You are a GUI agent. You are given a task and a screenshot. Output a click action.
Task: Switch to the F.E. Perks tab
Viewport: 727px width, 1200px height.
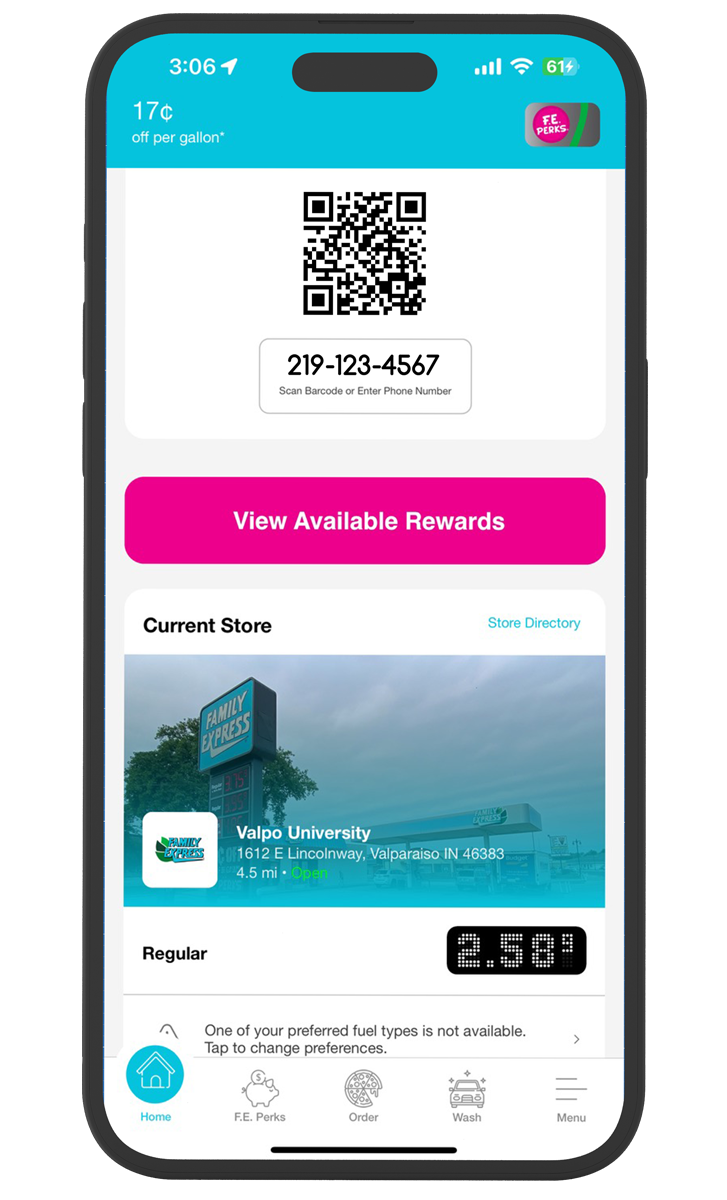(x=259, y=1095)
